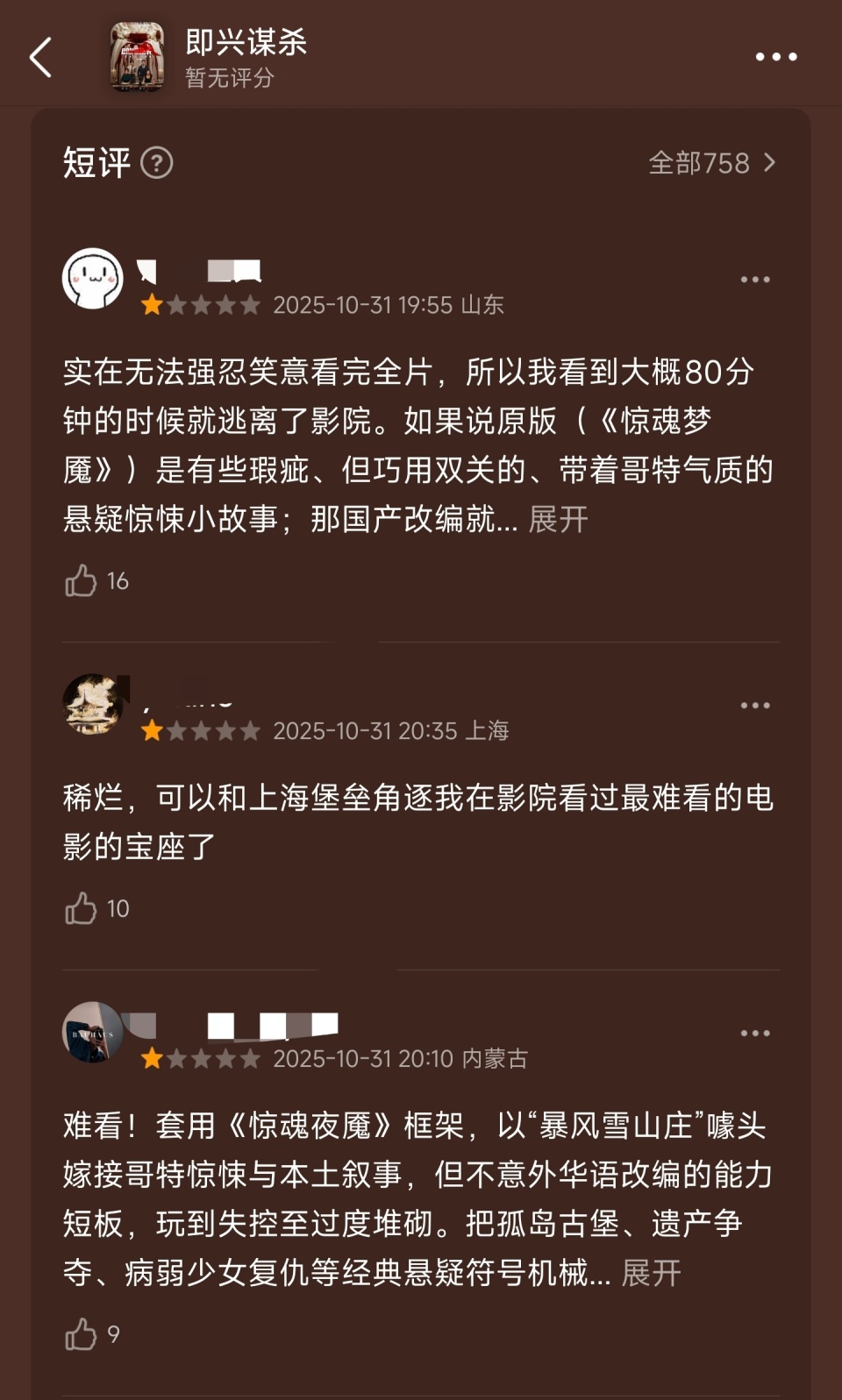Tap the 暂无评分 rating label

(x=229, y=79)
